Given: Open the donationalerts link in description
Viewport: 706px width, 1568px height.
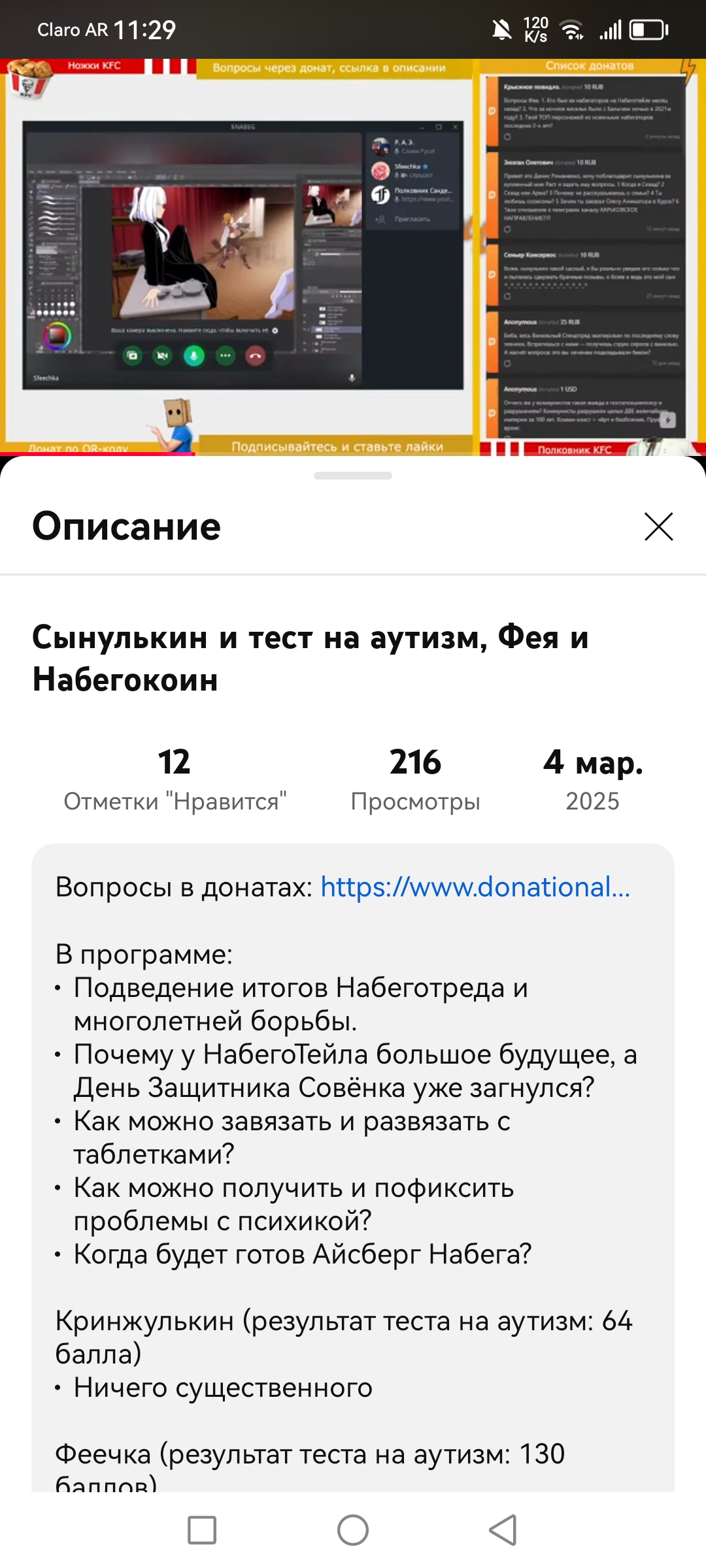Looking at the screenshot, I should 475,887.
